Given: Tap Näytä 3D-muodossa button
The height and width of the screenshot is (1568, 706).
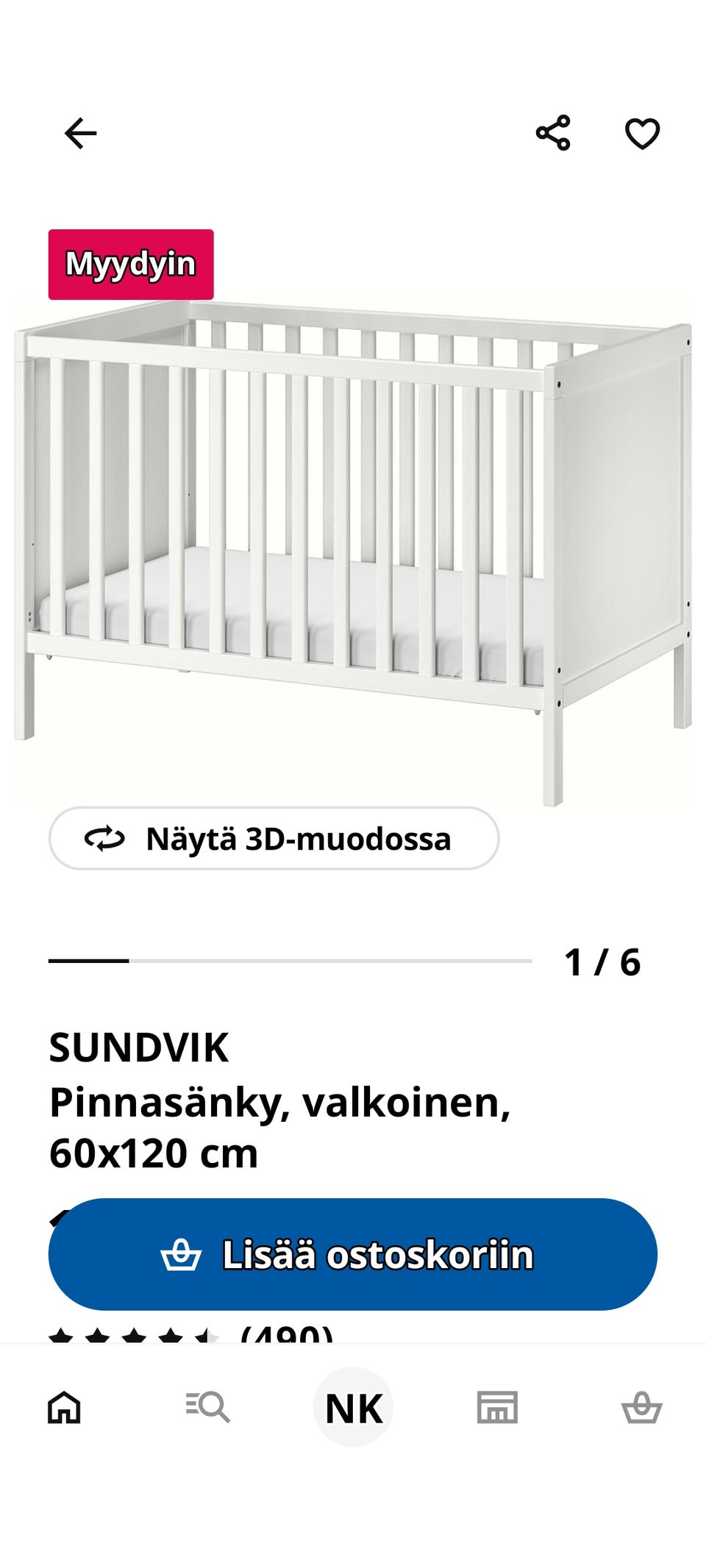Looking at the screenshot, I should [x=274, y=838].
